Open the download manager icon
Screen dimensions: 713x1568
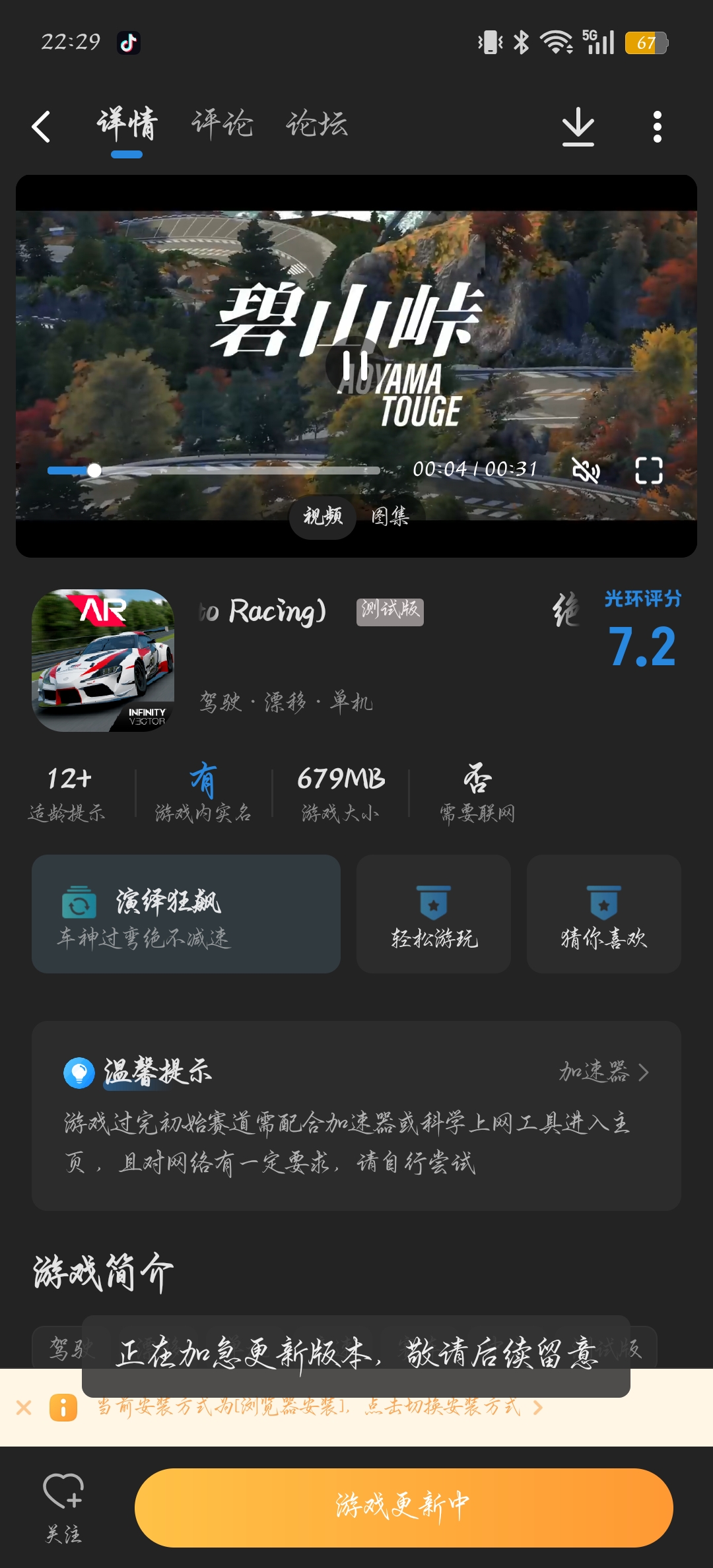578,126
